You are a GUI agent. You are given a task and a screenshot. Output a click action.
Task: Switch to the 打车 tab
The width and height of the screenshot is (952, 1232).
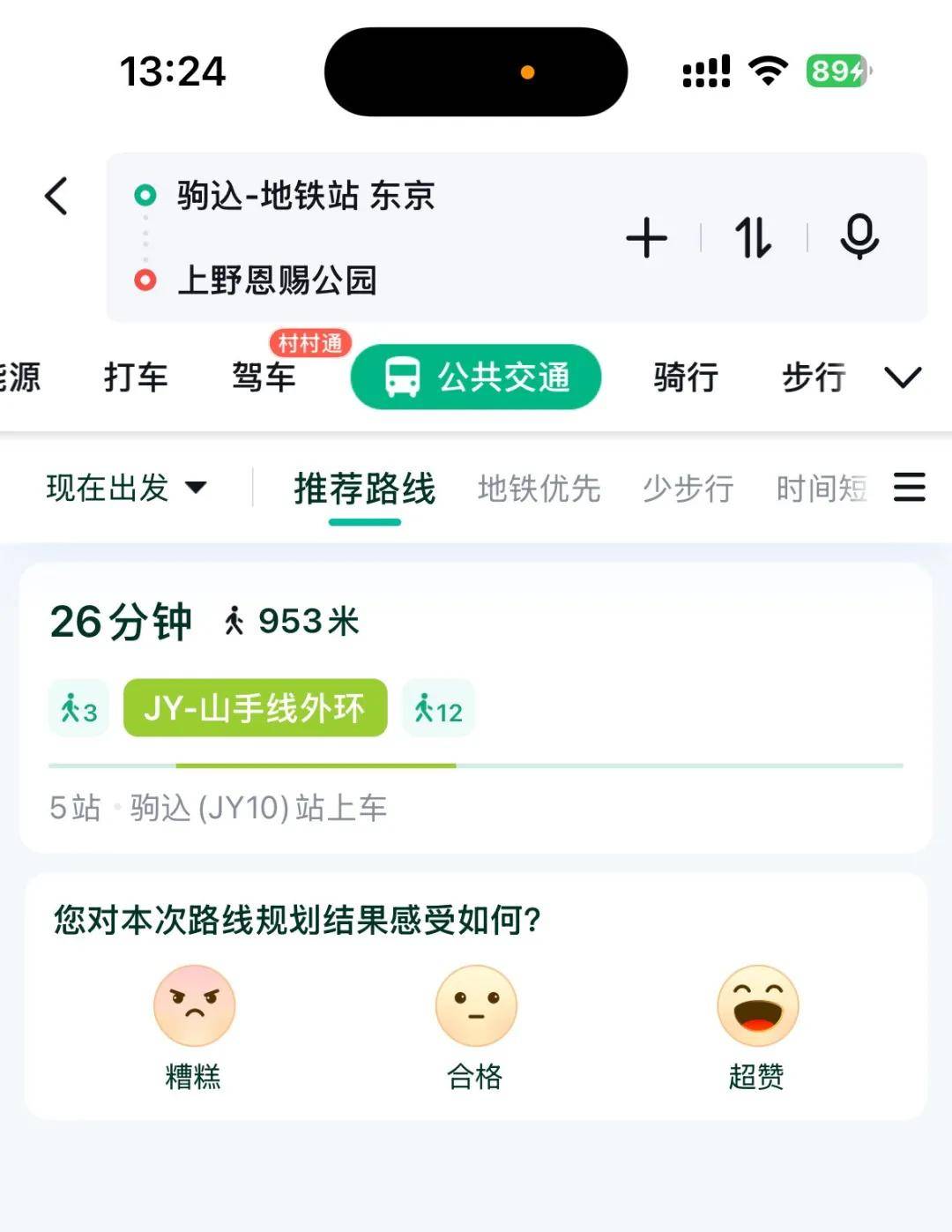[x=136, y=377]
